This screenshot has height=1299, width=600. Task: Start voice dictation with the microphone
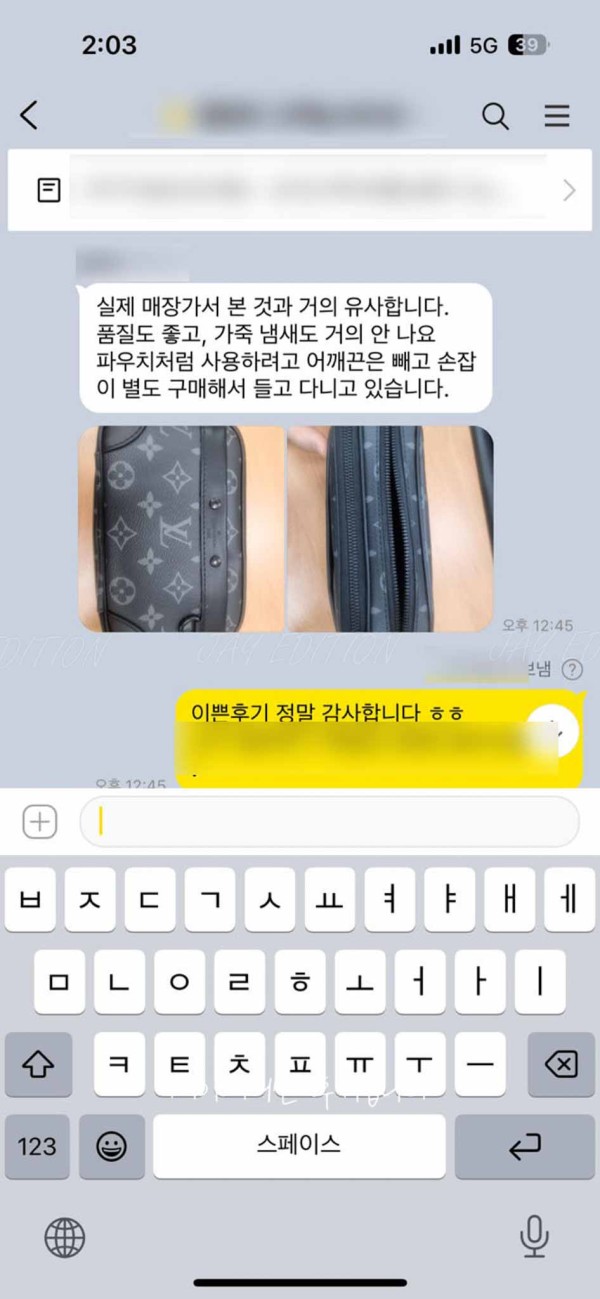point(534,1237)
